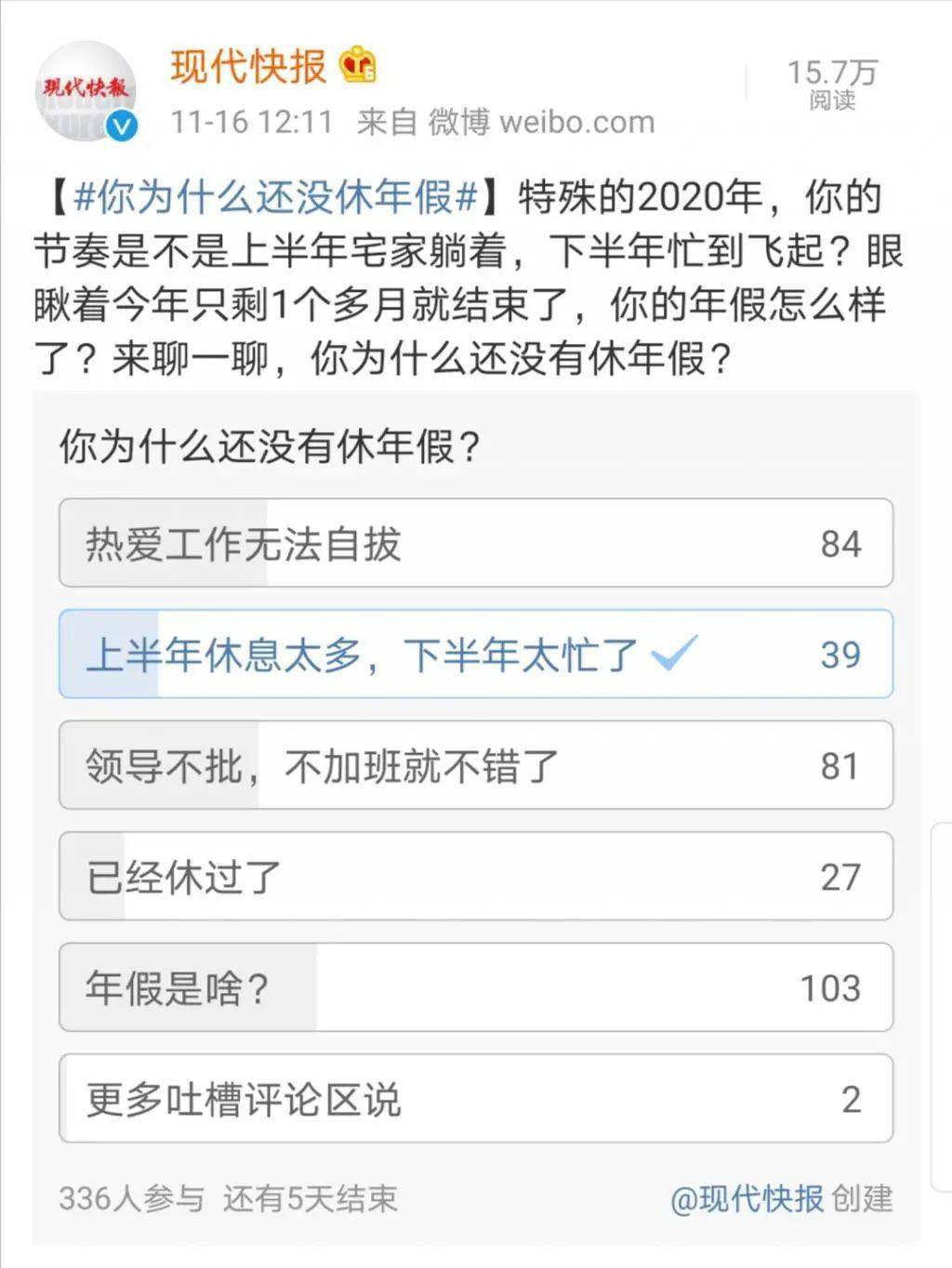Select poll option 热爱工作无法自拔
The image size is (952, 1268).
click(475, 544)
